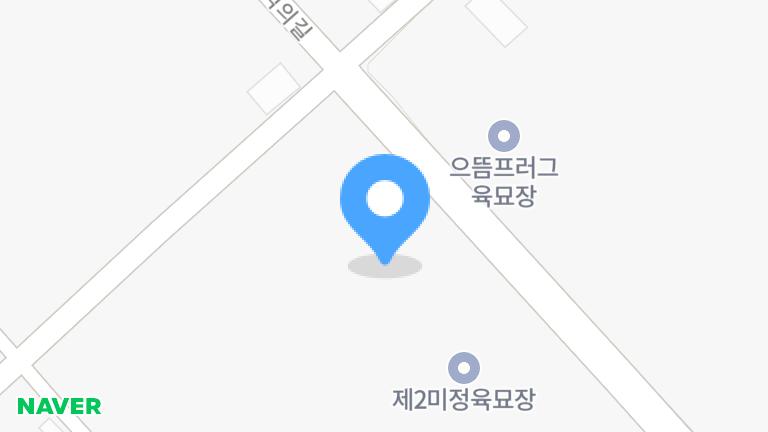Viewport: 768px width, 432px height.
Task: Tap the blue location pin
Action: [385, 200]
